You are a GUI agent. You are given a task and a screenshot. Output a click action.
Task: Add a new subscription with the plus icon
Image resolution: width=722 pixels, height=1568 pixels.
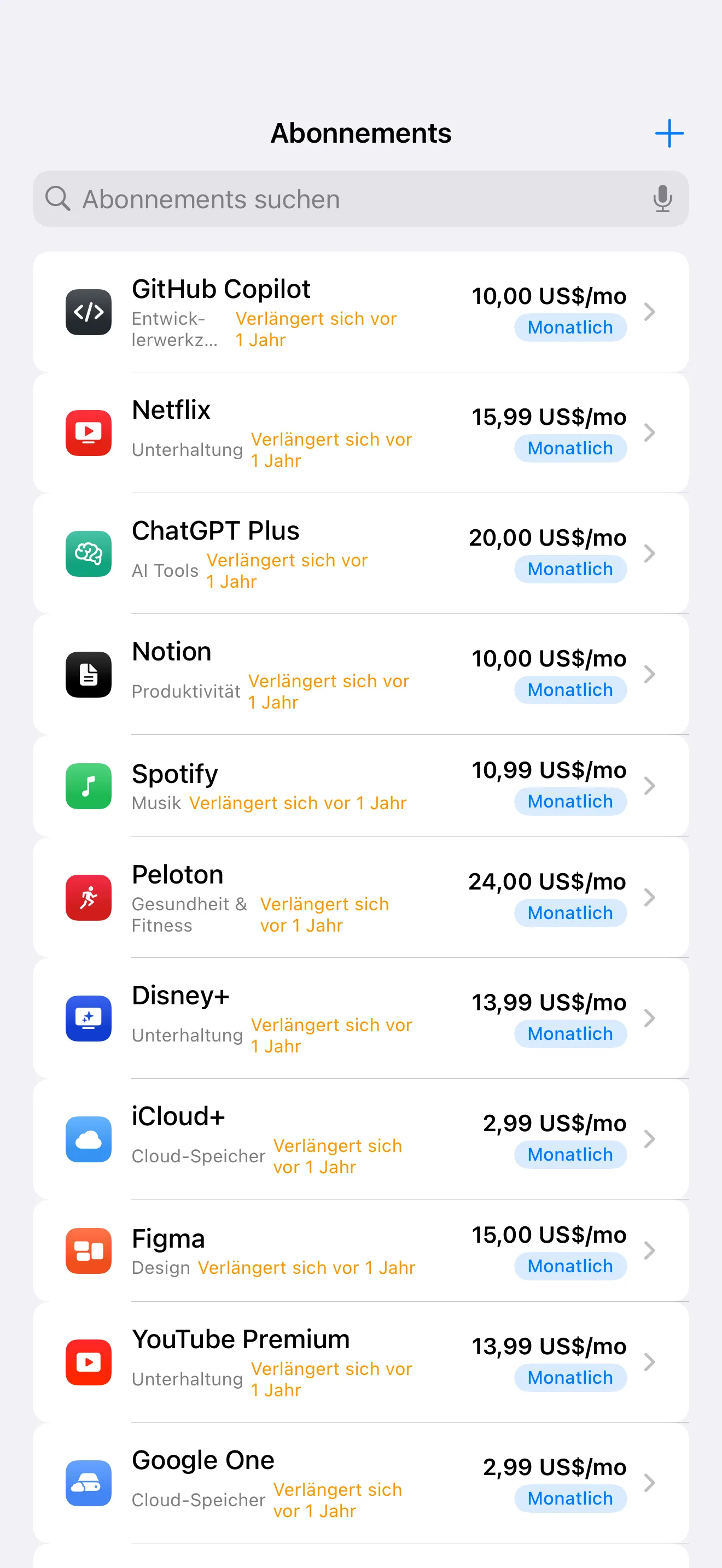pos(669,133)
